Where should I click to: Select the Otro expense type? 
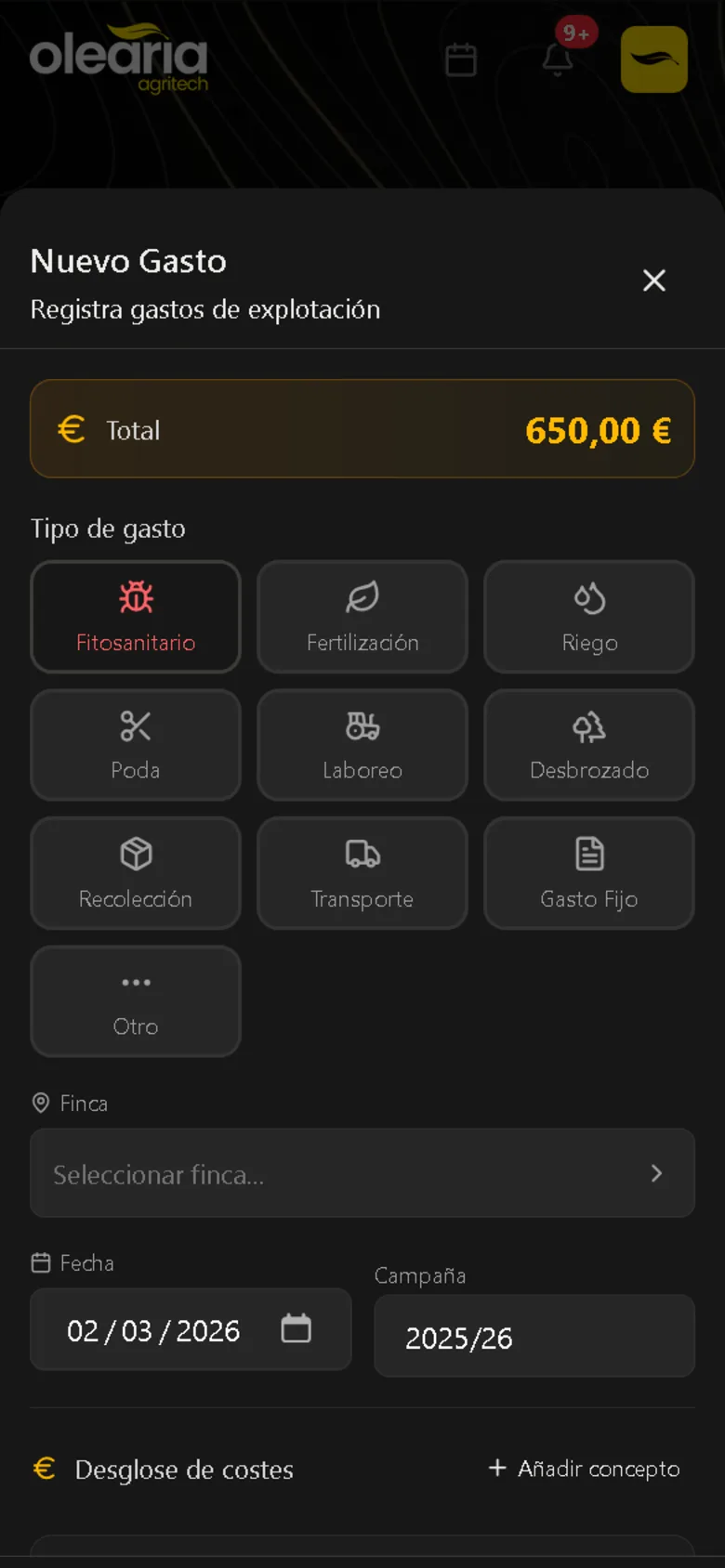tap(135, 1001)
